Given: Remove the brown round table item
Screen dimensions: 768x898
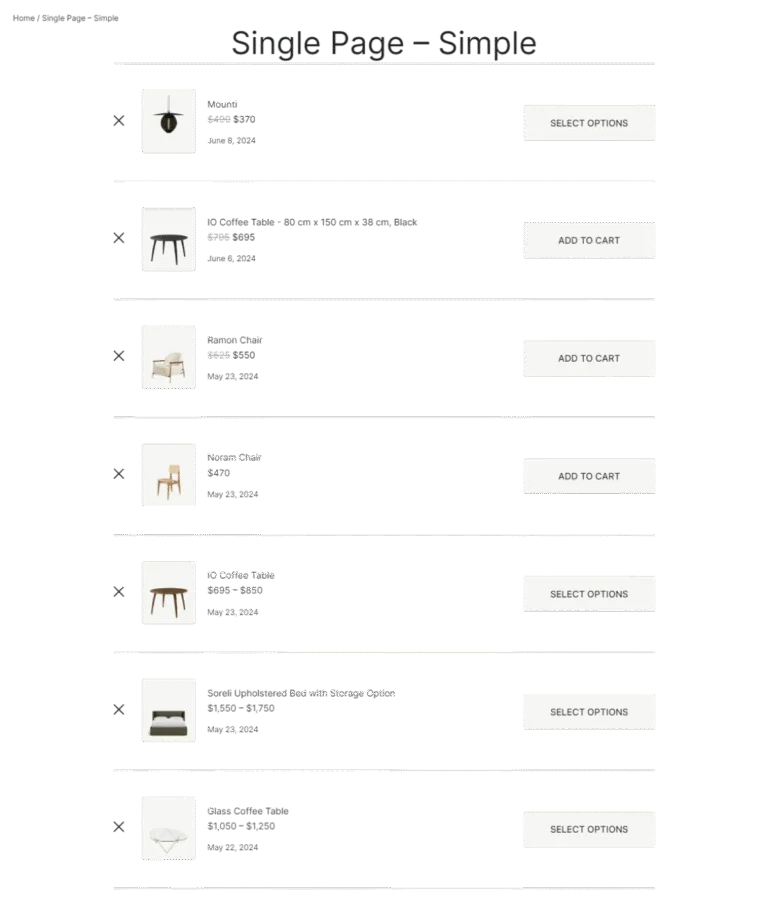Looking at the screenshot, I should coord(120,592).
